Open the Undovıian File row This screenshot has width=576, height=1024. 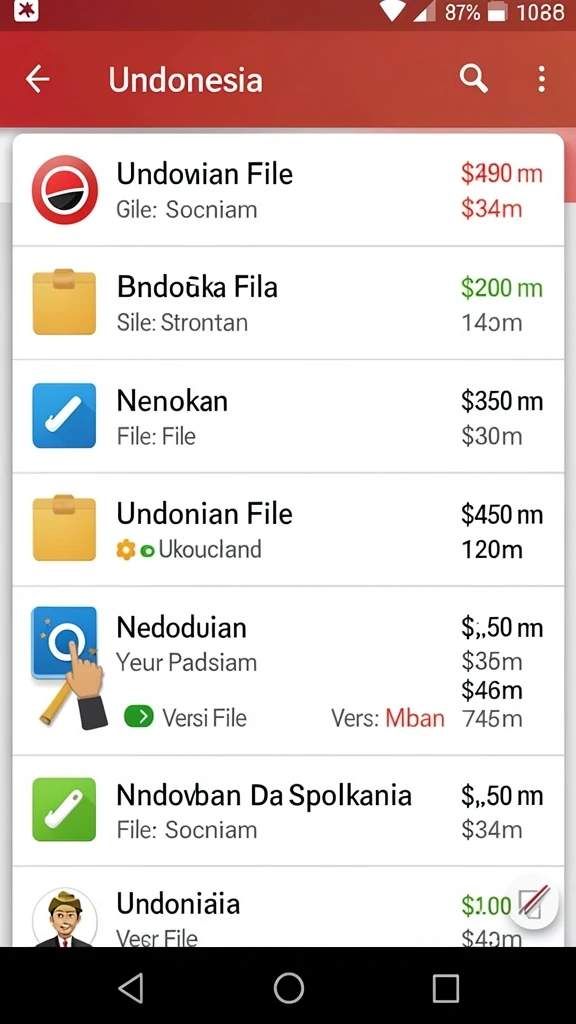tap(288, 190)
